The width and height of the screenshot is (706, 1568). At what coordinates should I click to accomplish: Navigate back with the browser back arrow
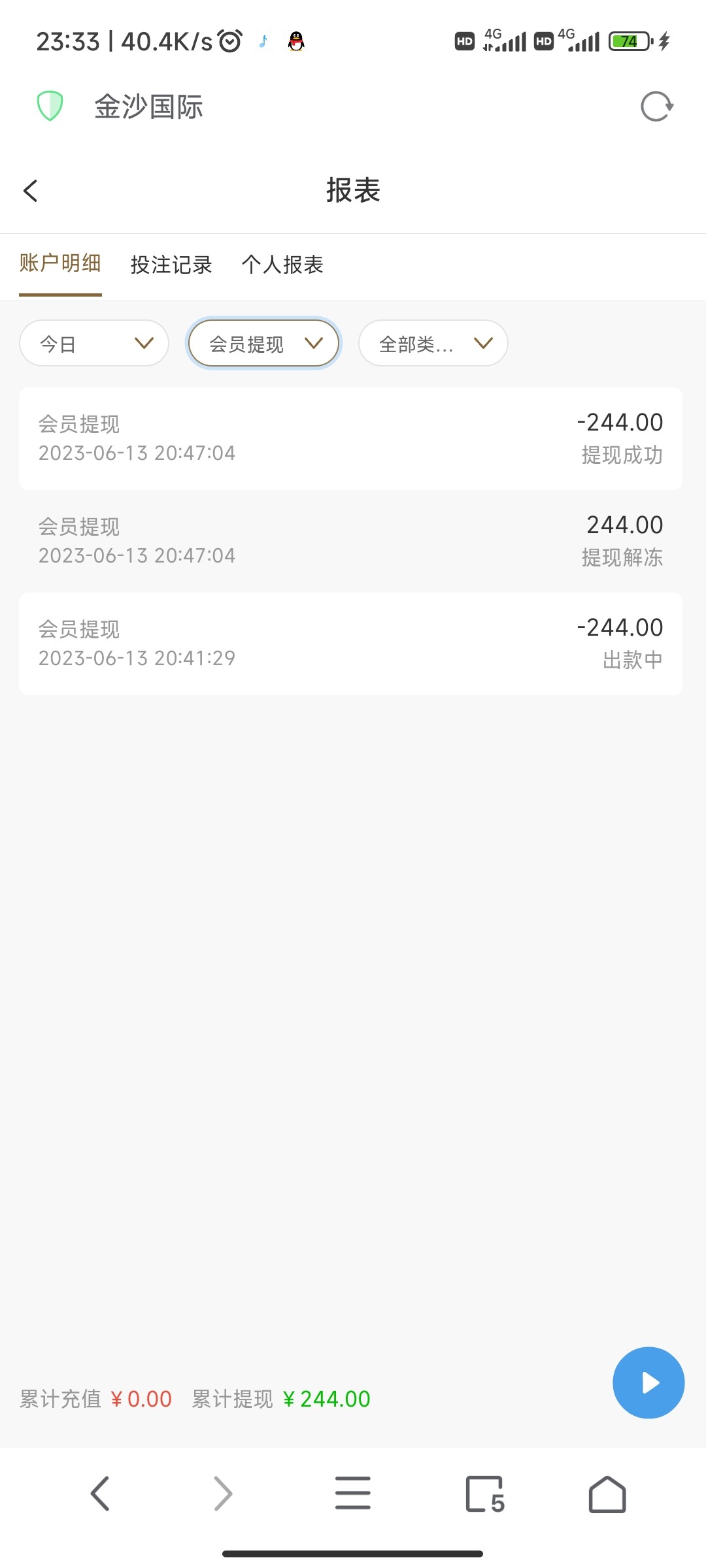pyautogui.click(x=100, y=1494)
